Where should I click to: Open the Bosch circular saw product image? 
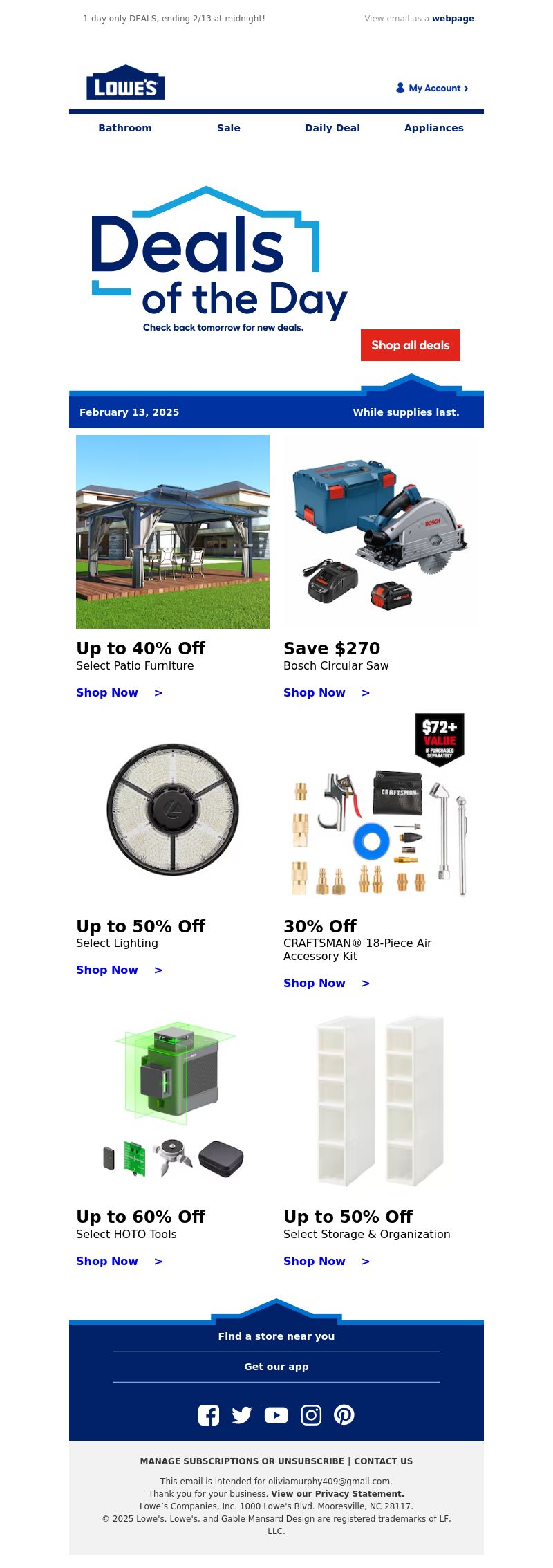coord(380,532)
